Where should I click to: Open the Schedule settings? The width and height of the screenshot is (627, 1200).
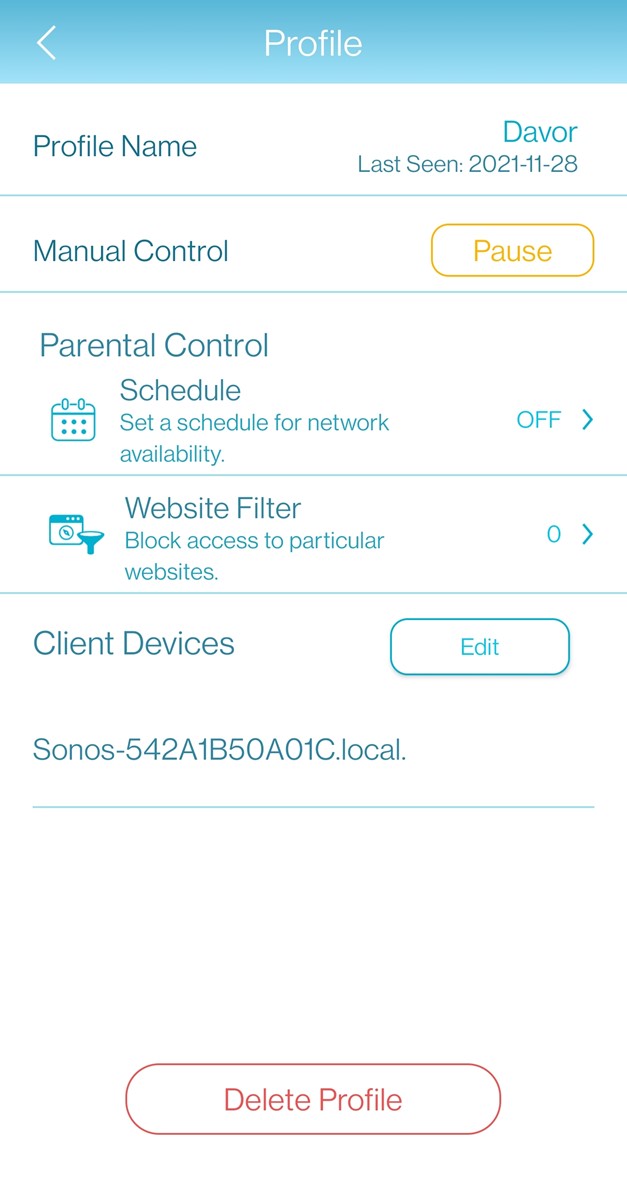click(320, 420)
